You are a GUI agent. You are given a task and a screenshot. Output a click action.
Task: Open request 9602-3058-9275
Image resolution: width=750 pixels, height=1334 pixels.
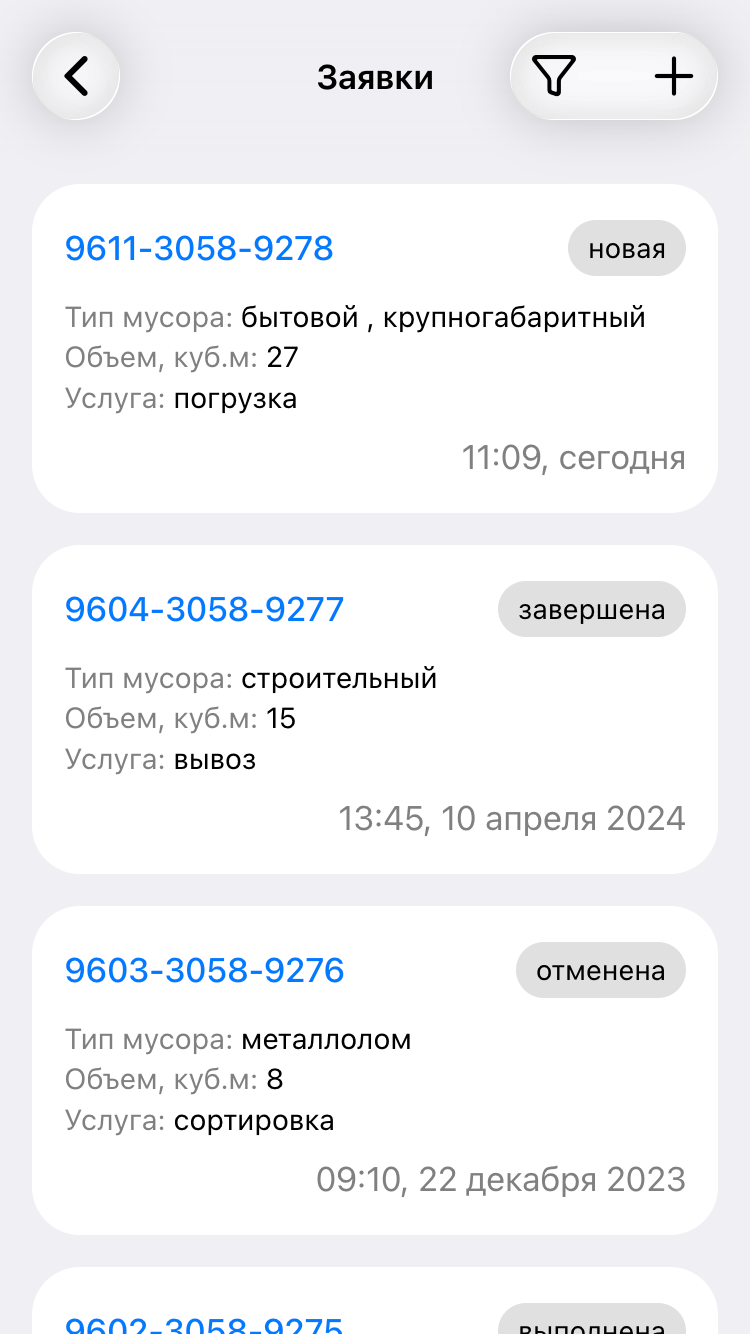(204, 1324)
